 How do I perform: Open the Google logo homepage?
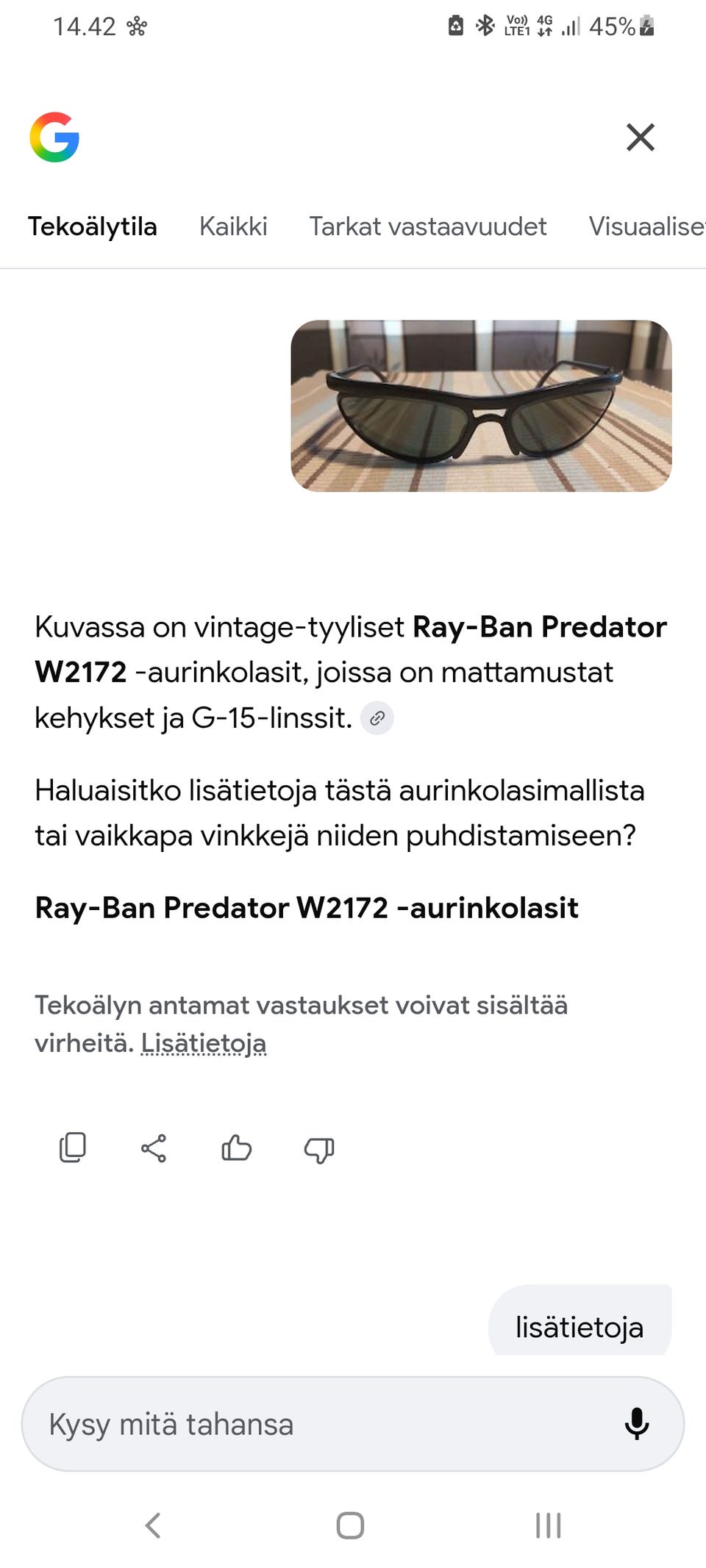click(54, 137)
